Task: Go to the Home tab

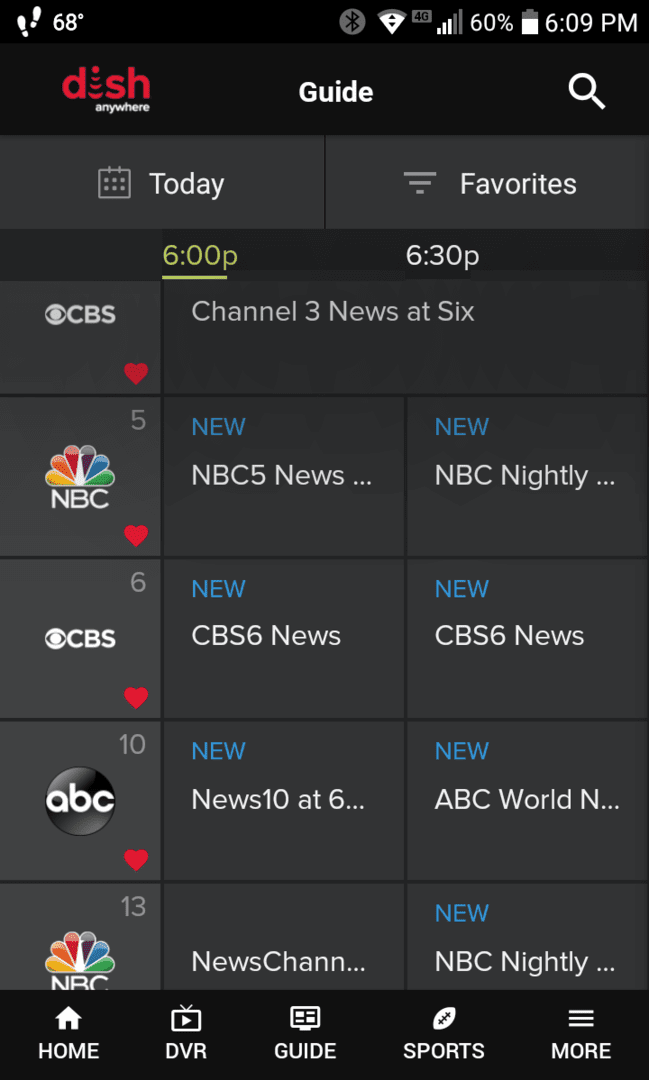Action: point(68,1034)
